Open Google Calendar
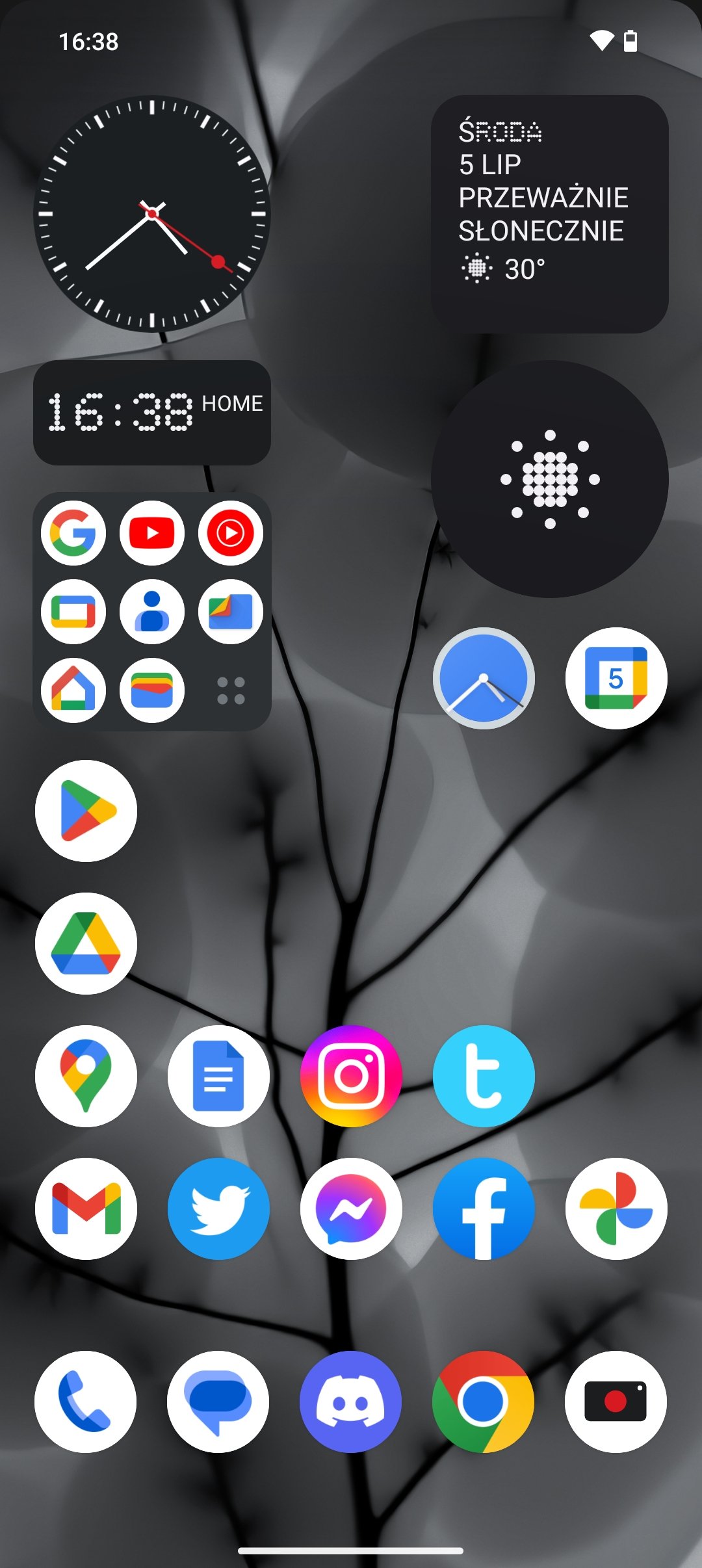Viewport: 702px width, 1568px height. coord(616,678)
